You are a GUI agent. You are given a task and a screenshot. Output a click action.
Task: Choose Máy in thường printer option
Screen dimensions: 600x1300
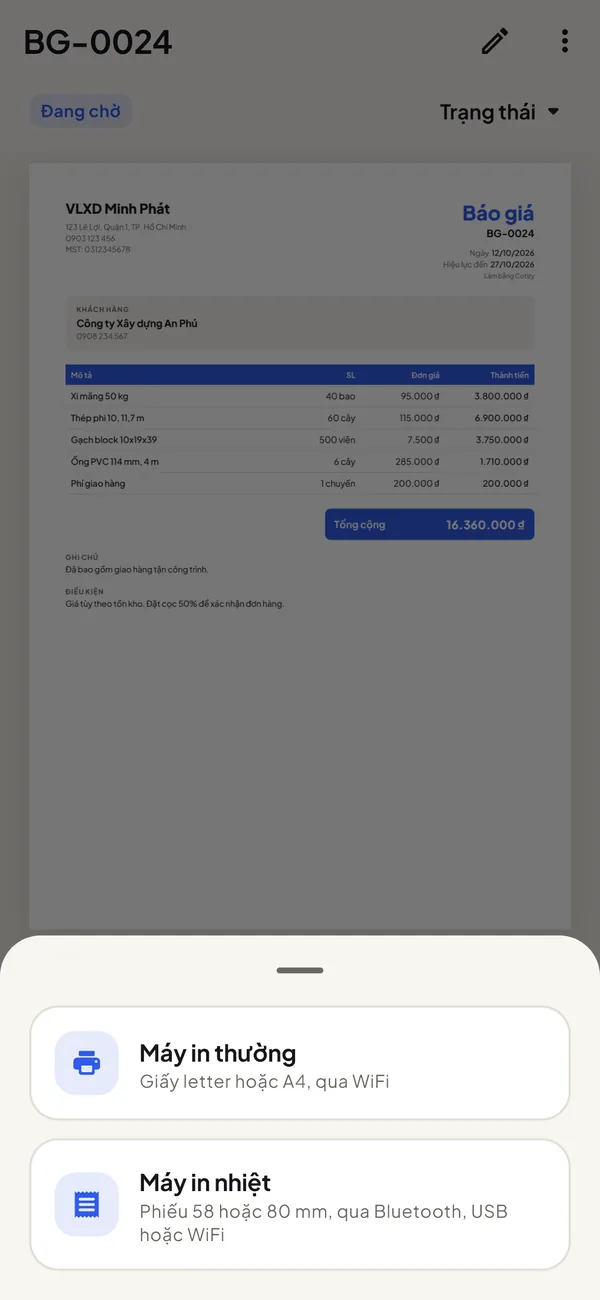(300, 1063)
